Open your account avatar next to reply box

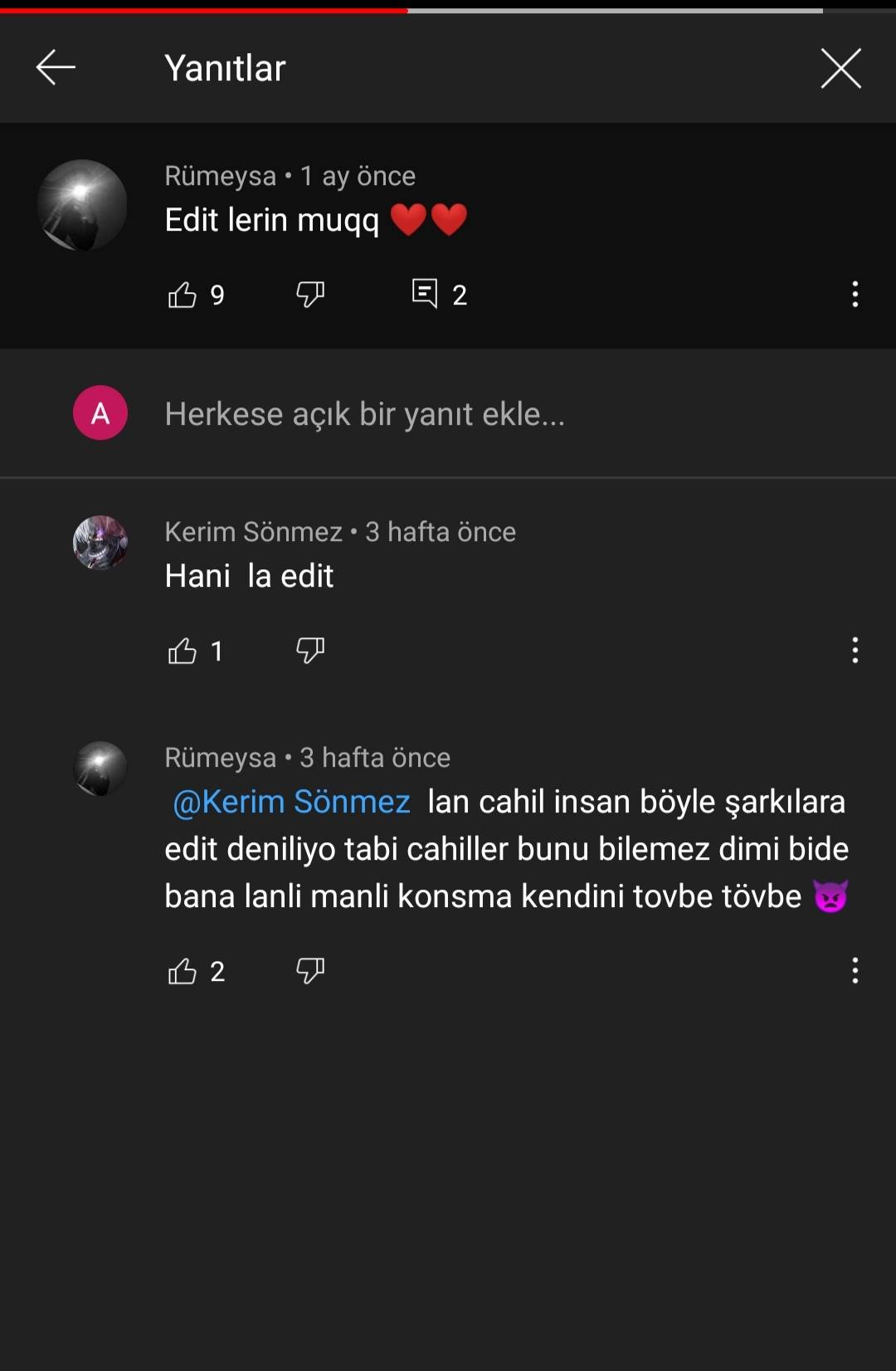100,412
